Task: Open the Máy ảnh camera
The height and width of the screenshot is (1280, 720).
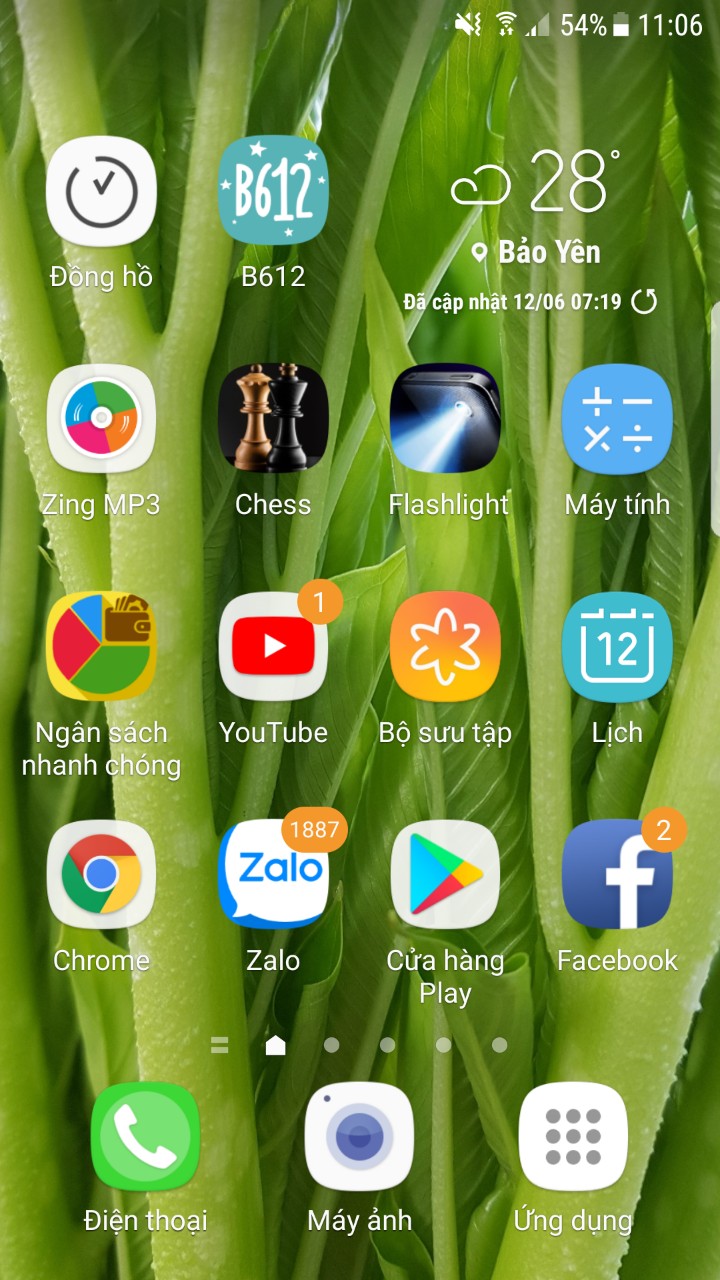Action: tap(359, 1137)
